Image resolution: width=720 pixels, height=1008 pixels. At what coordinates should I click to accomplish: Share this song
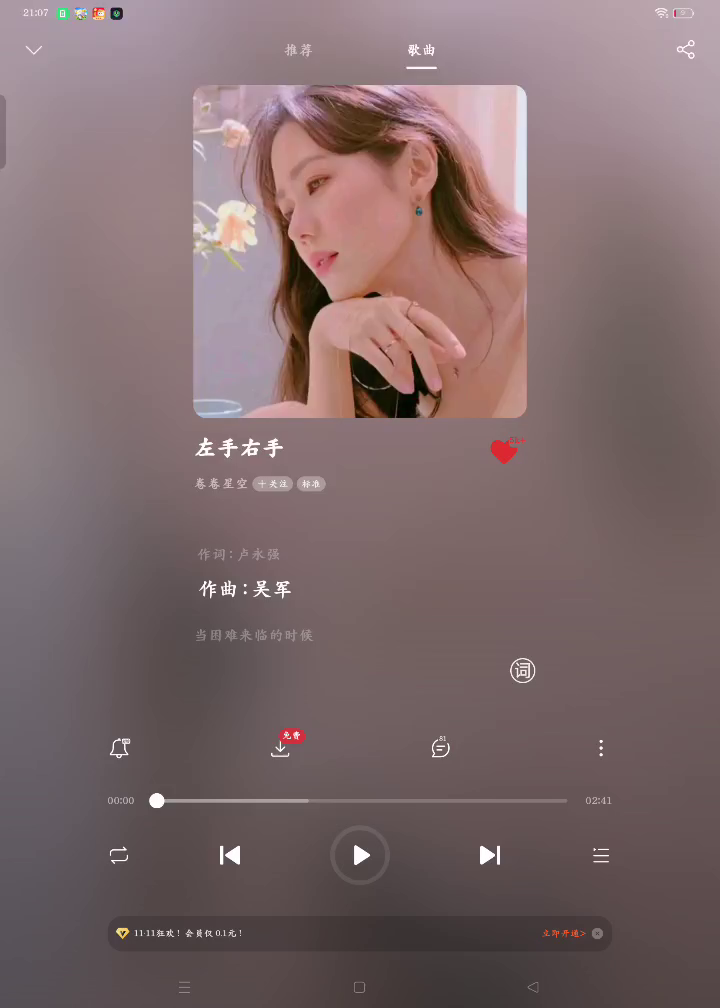(x=685, y=50)
